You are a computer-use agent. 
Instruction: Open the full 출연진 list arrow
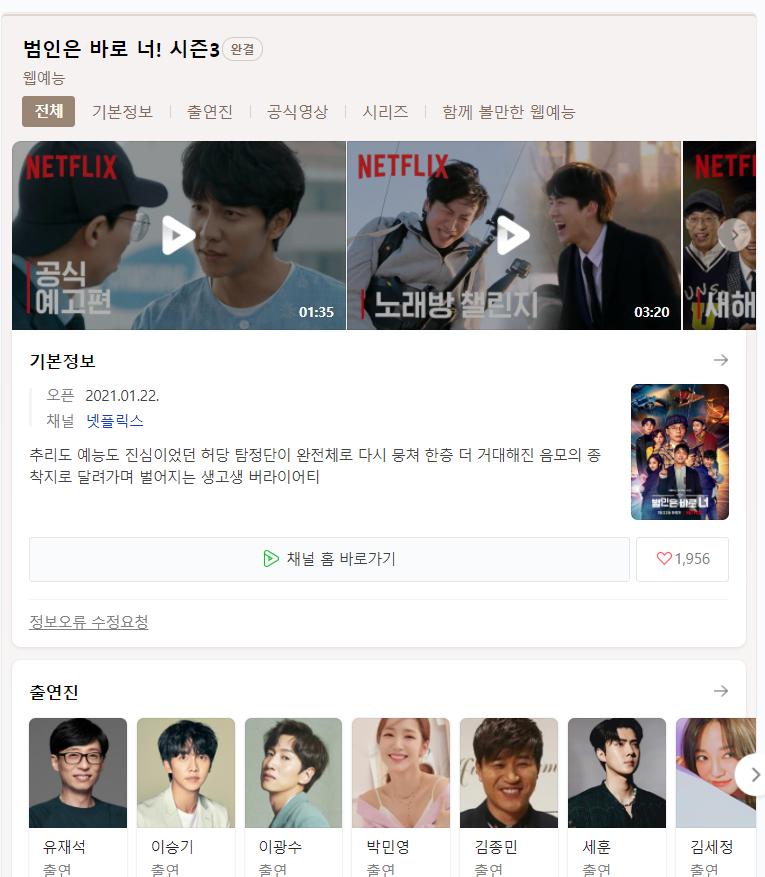[720, 691]
